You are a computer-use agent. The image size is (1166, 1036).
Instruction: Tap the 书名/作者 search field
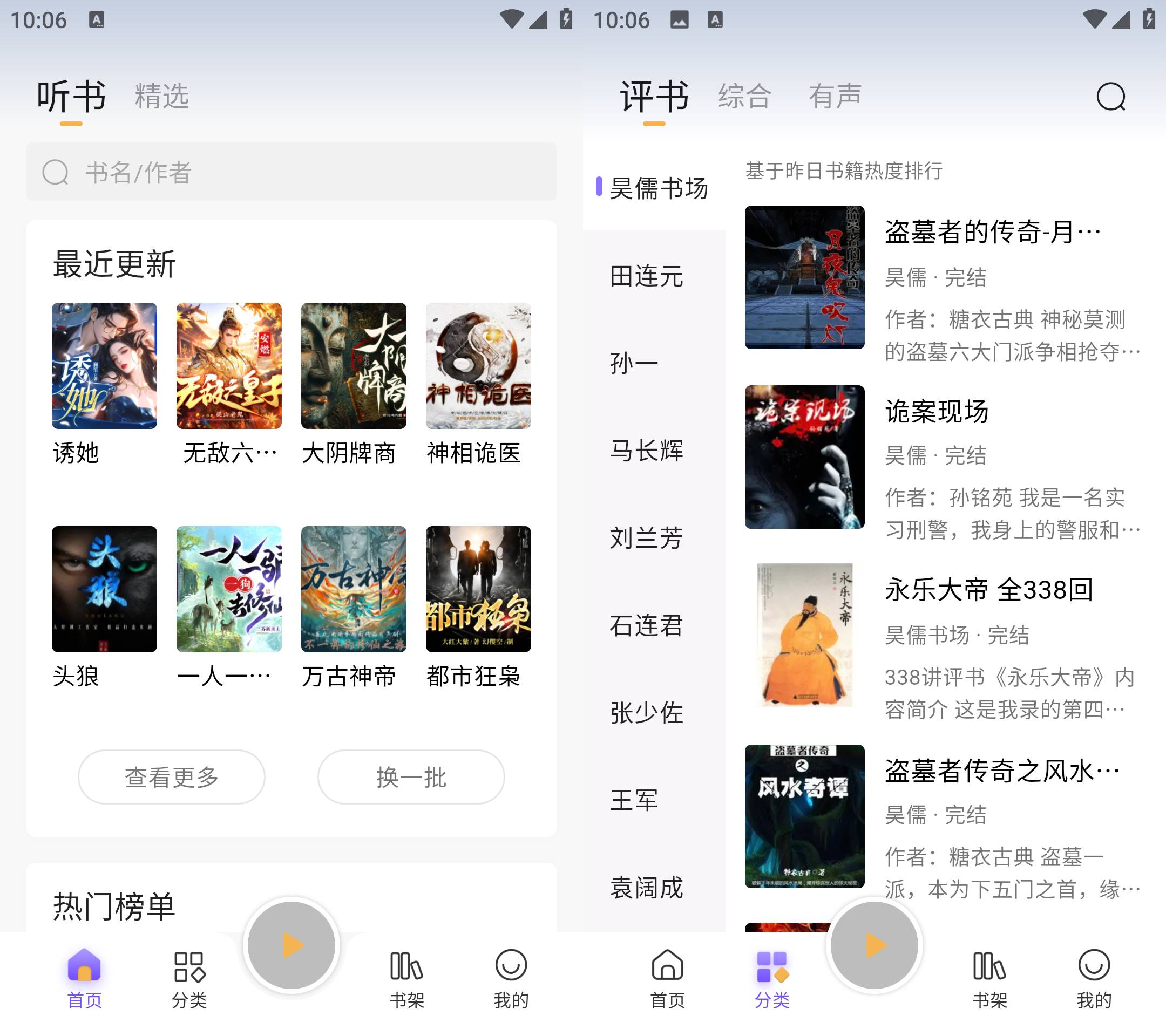coord(291,172)
